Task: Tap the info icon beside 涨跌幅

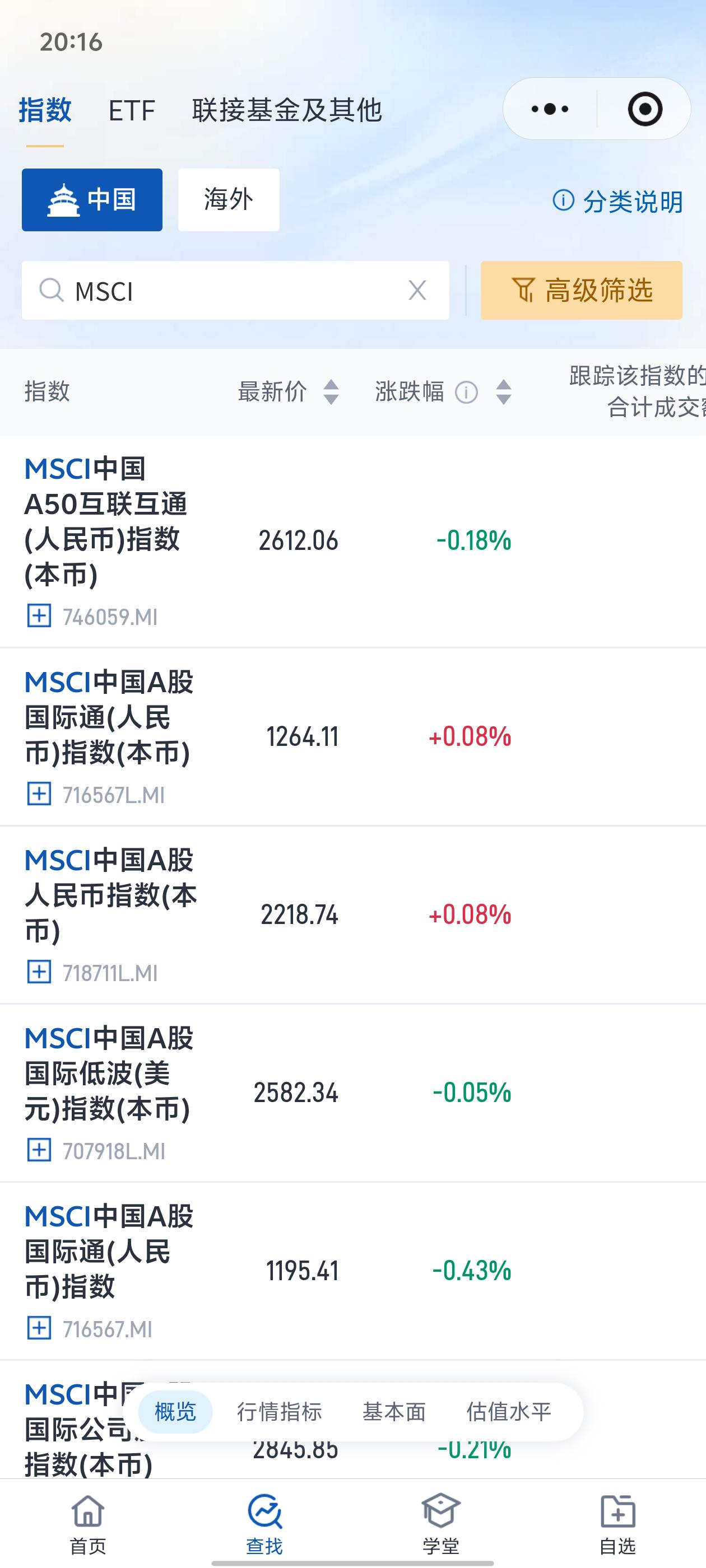Action: [x=466, y=393]
